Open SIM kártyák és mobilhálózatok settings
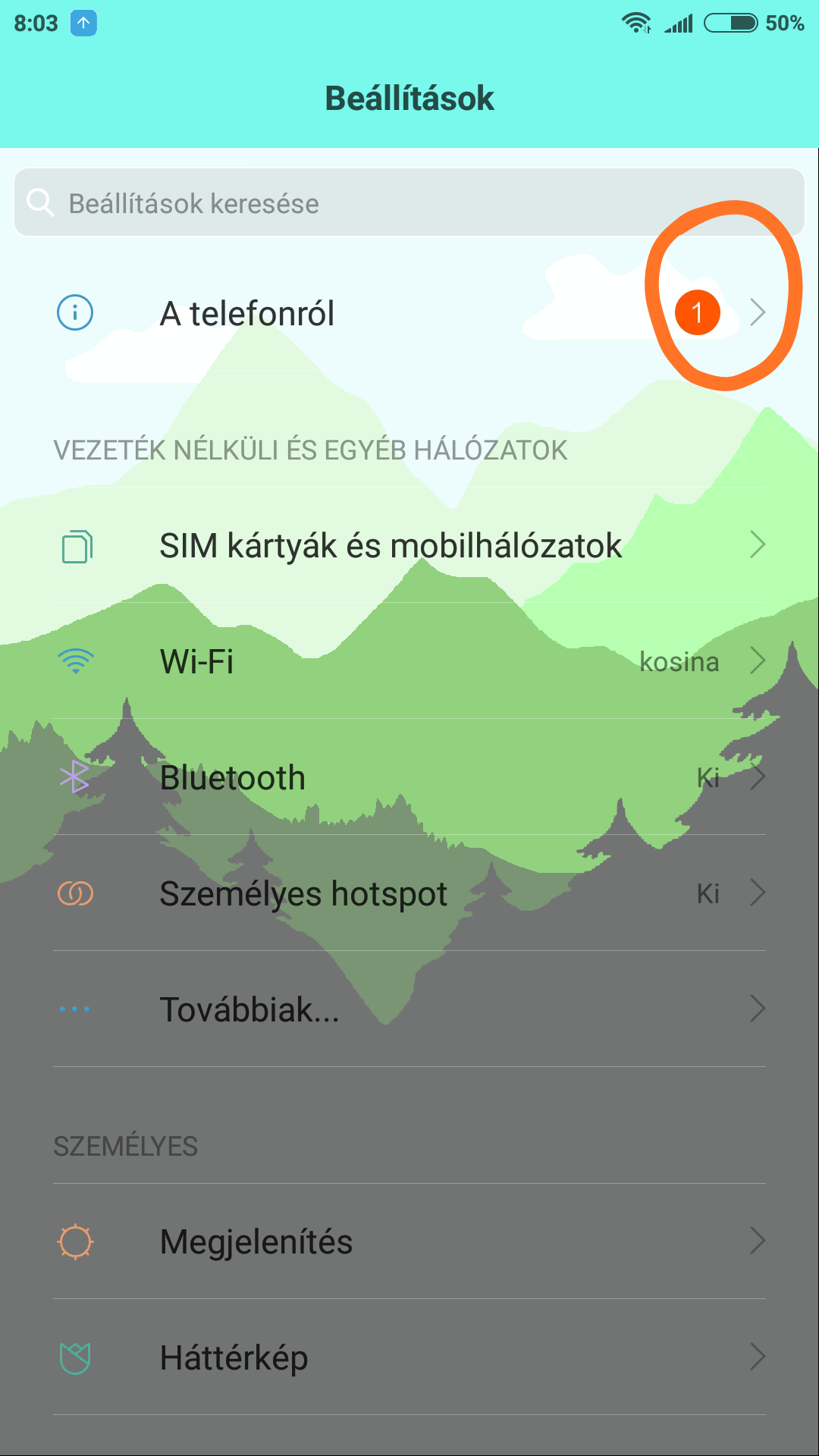The image size is (819, 1456). point(409,545)
